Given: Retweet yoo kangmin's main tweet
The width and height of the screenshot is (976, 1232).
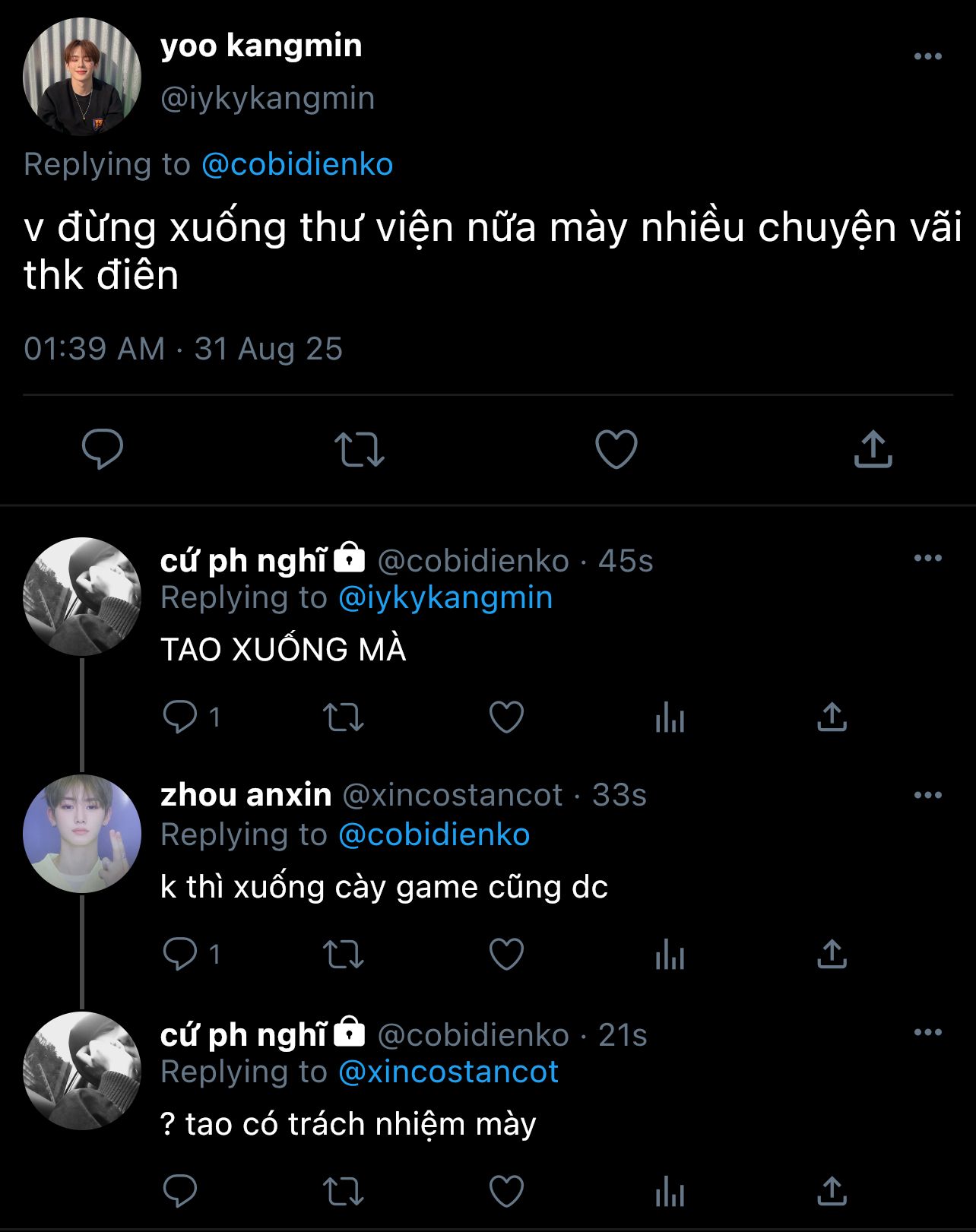Looking at the screenshot, I should 360,449.
